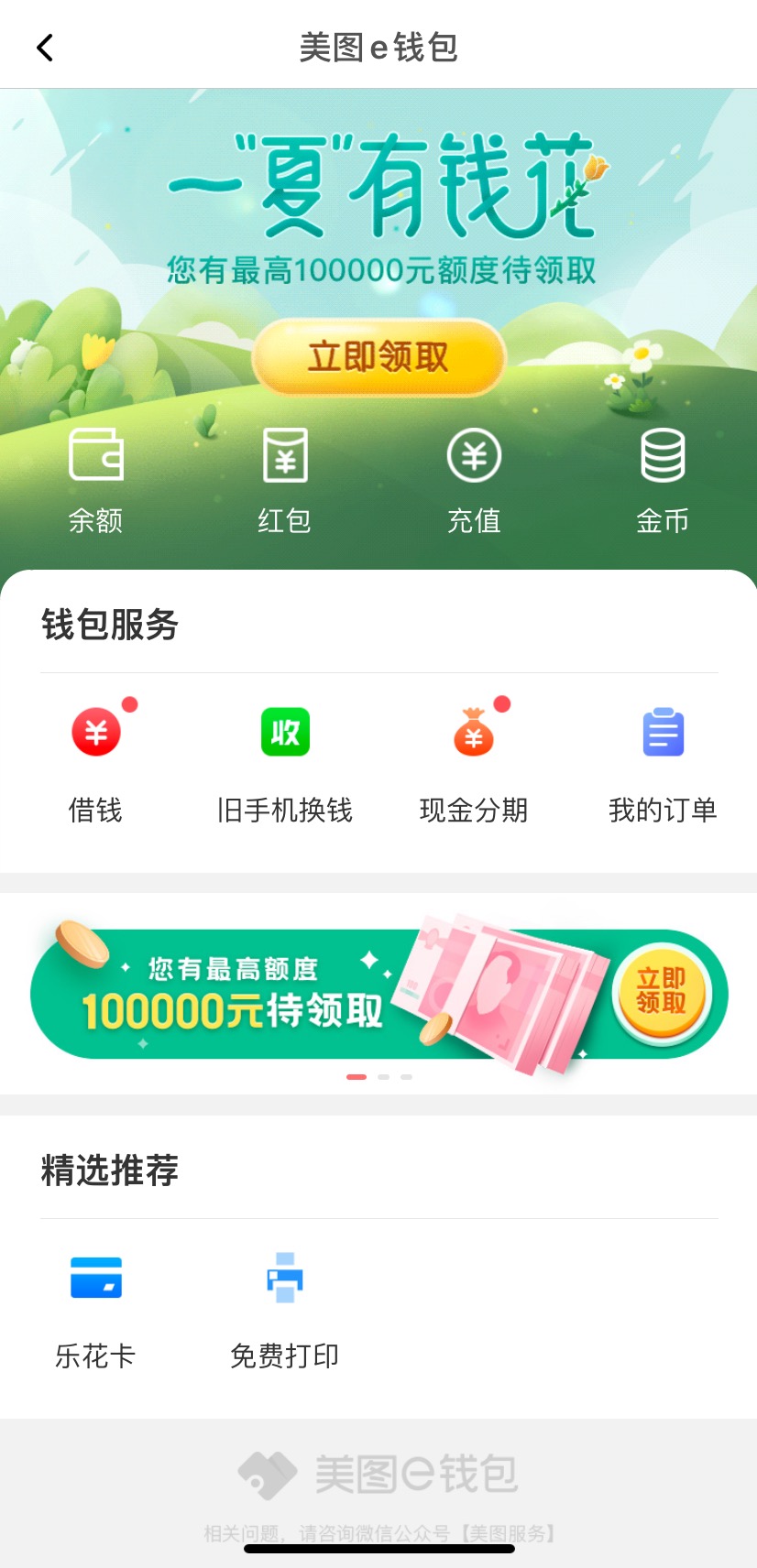This screenshot has width=757, height=1568.
Task: View 我的订单
Action: point(662,762)
